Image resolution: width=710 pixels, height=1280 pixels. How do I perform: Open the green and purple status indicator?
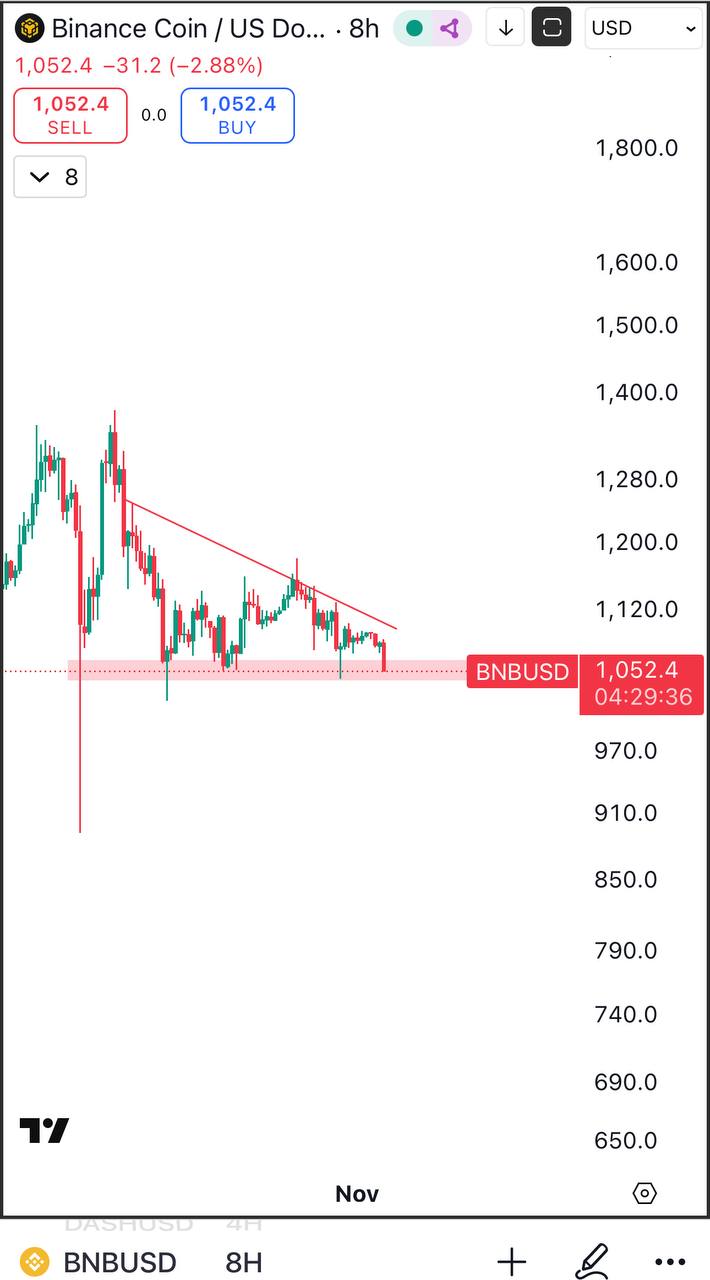coord(432,28)
